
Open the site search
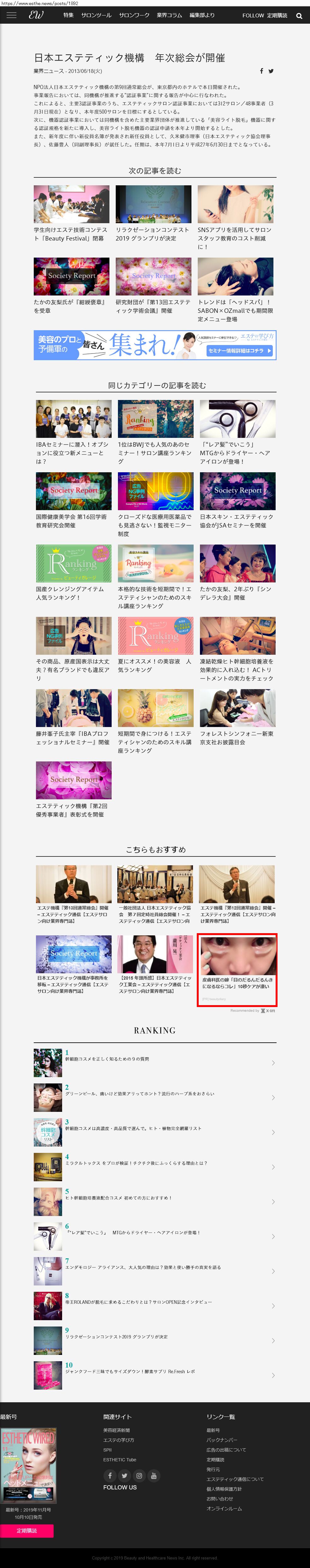click(298, 16)
